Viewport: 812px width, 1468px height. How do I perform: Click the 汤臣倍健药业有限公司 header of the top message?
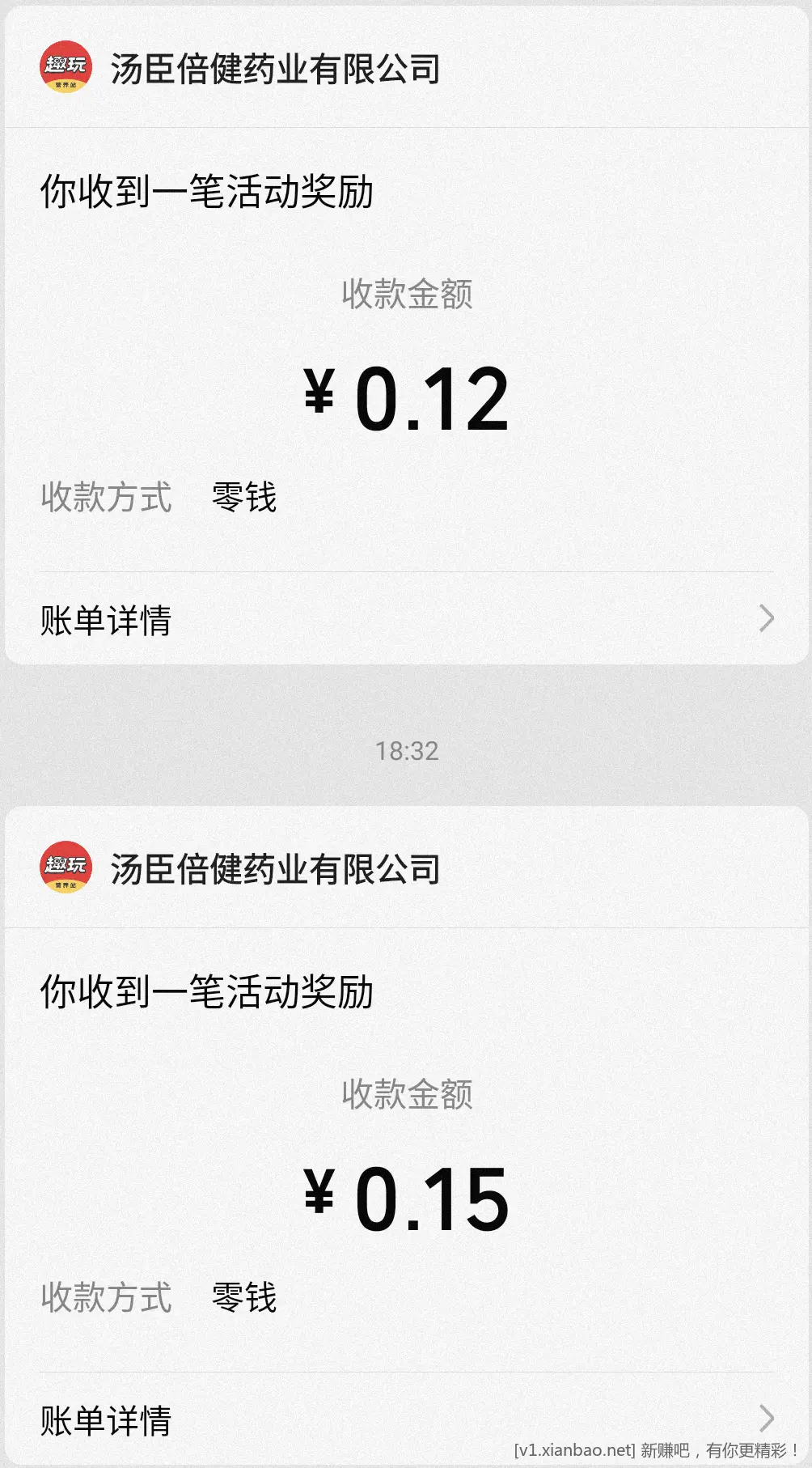point(275,71)
